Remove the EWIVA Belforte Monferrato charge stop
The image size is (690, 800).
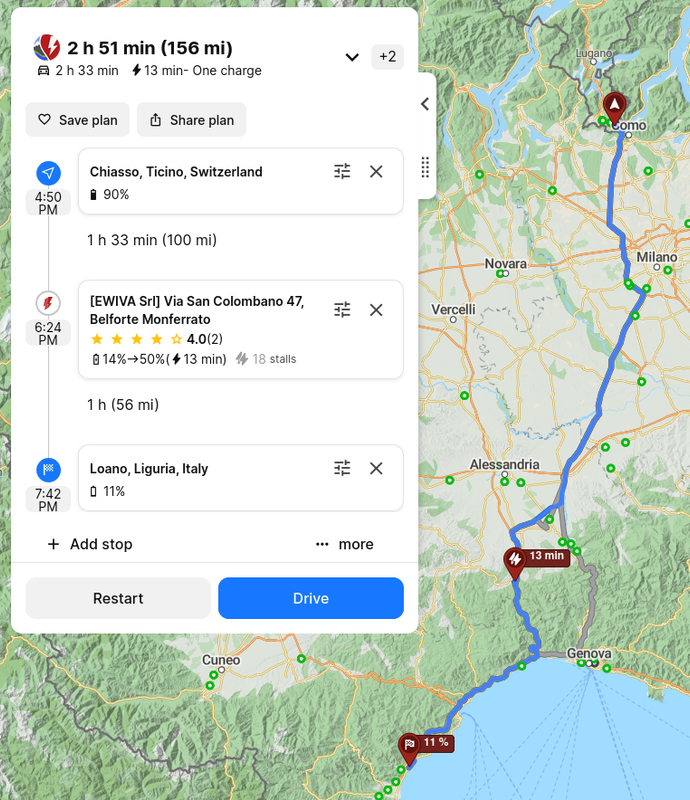tap(376, 310)
